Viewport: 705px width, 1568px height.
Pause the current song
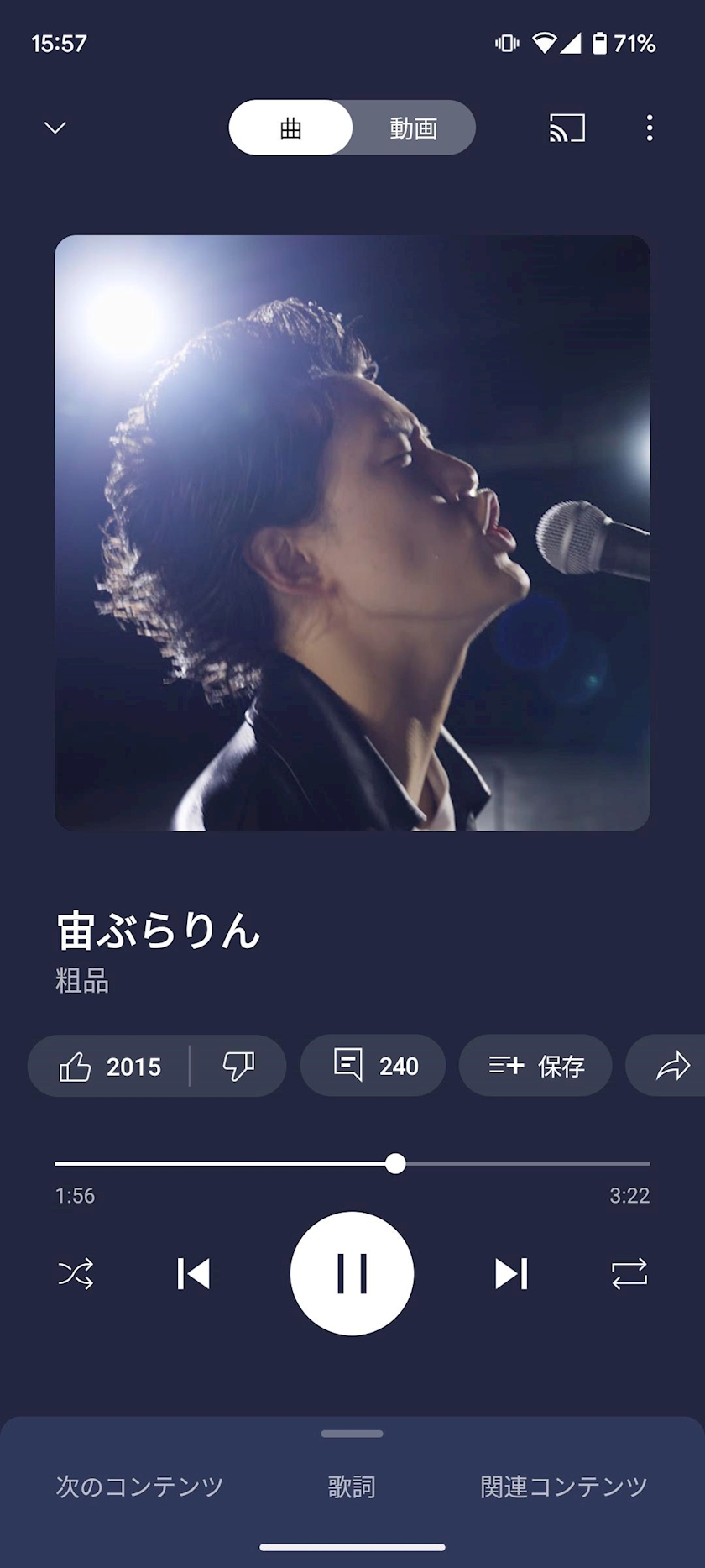pos(352,1273)
